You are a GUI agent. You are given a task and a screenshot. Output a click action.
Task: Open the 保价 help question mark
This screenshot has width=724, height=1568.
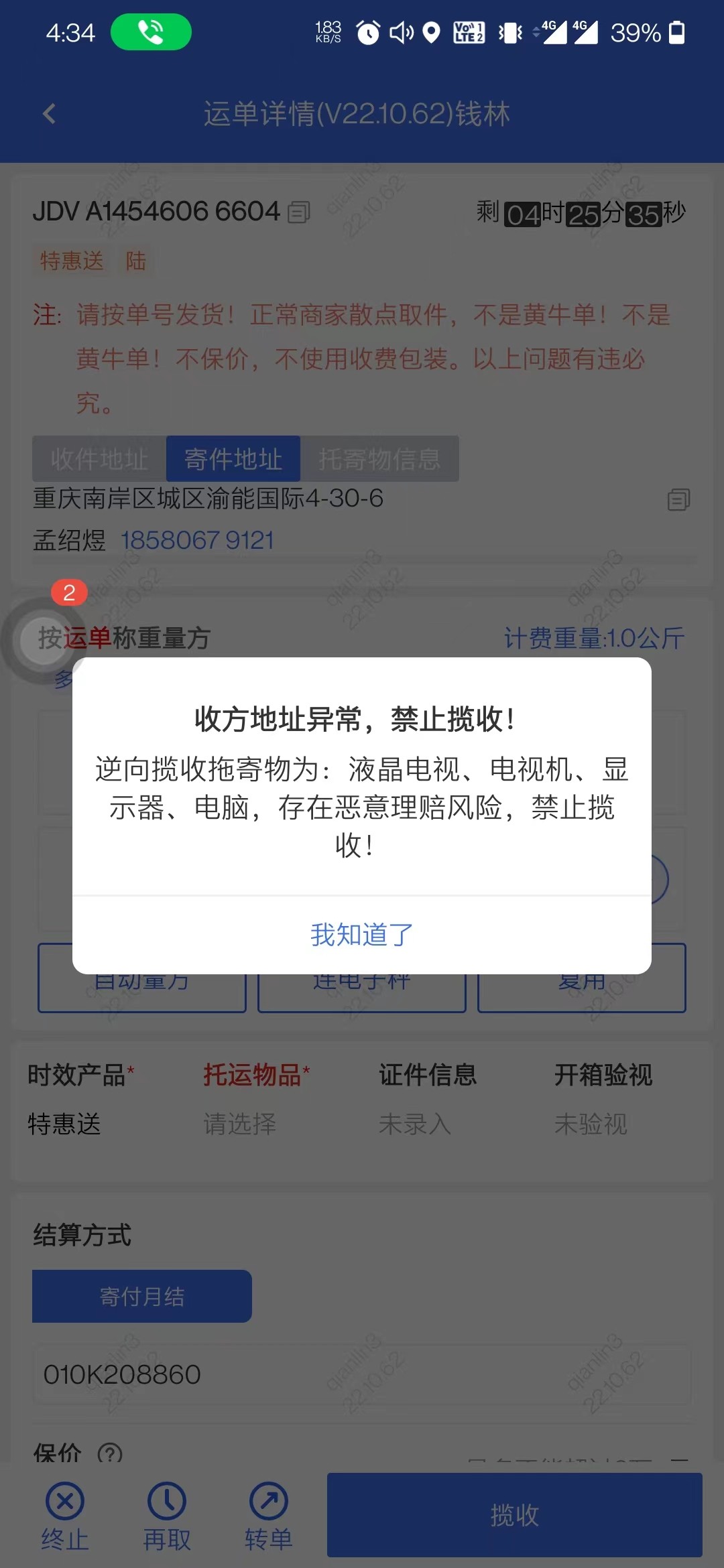(x=110, y=1453)
